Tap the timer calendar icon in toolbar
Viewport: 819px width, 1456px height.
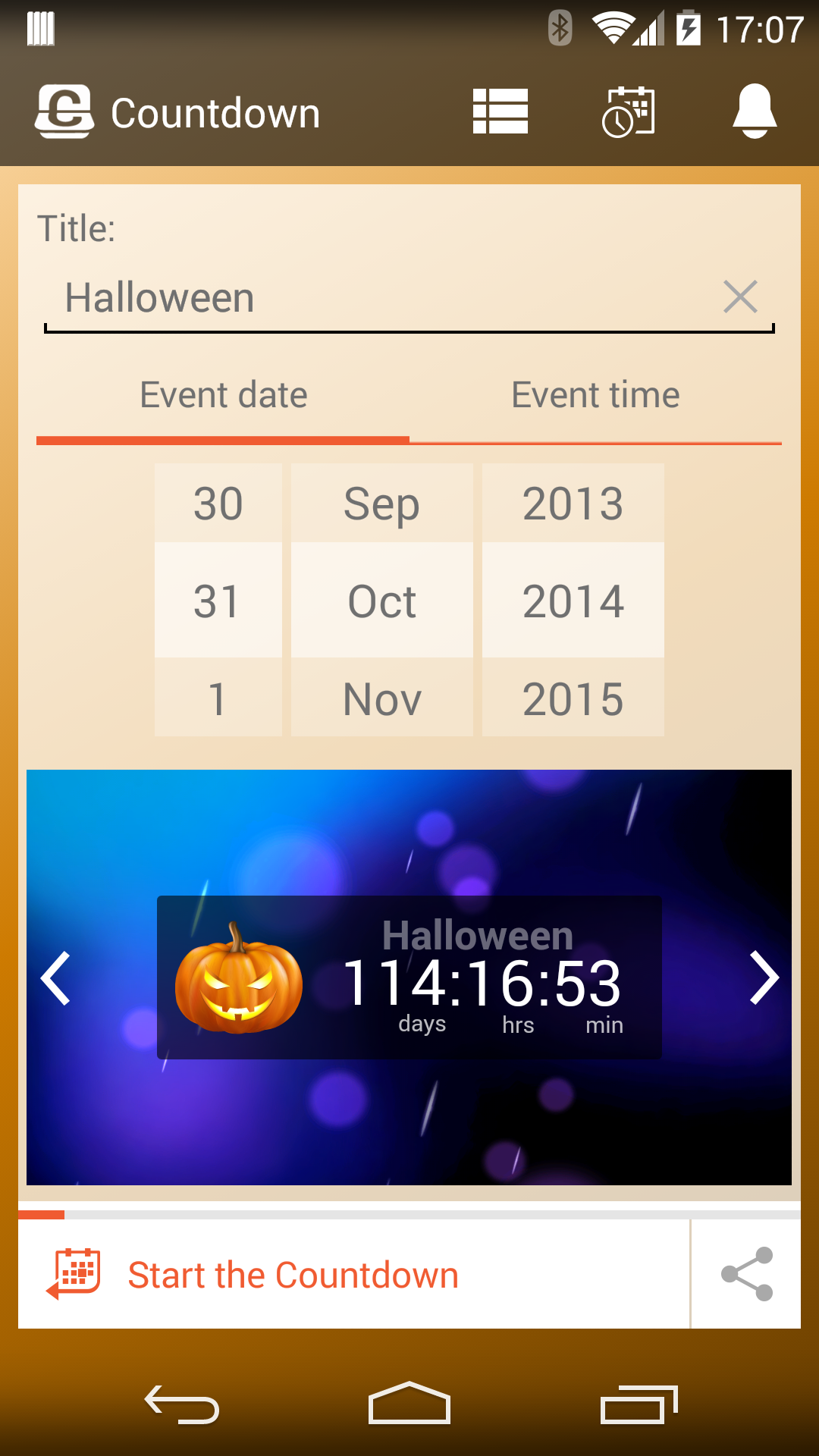627,111
